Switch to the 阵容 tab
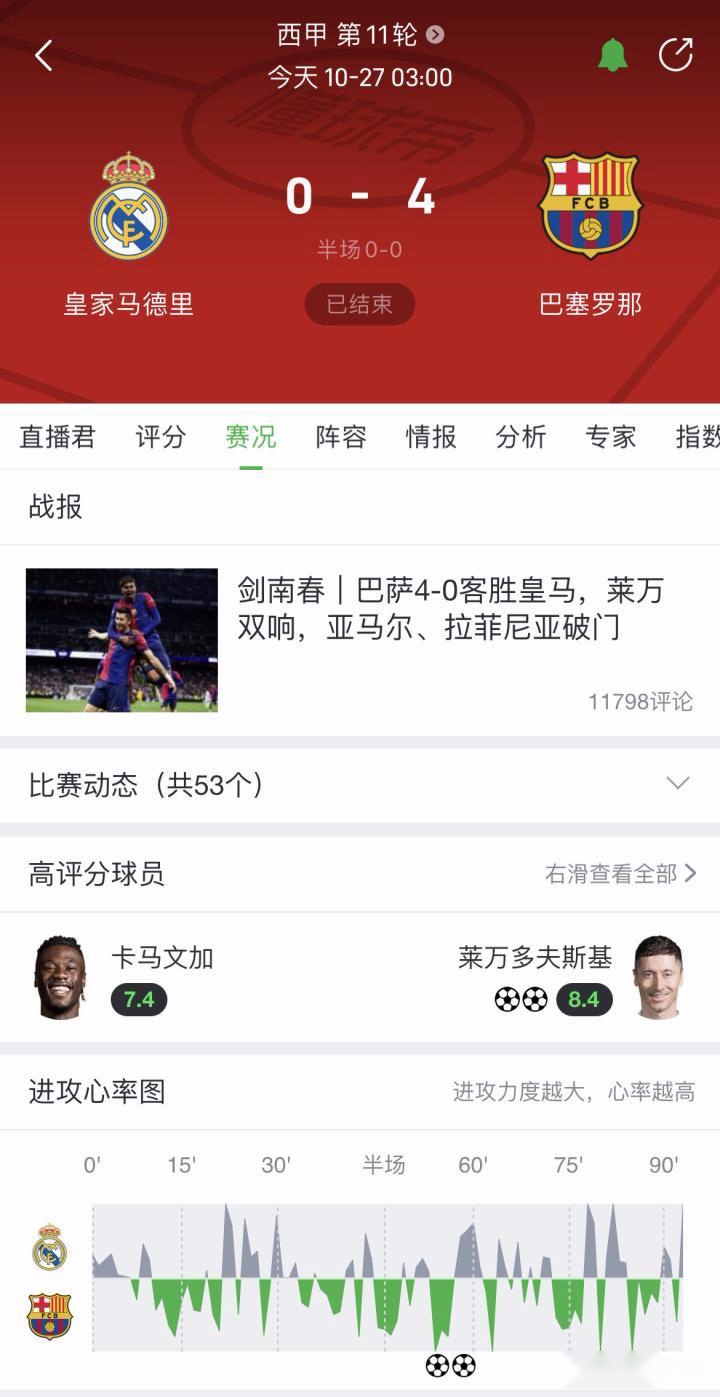 341,437
